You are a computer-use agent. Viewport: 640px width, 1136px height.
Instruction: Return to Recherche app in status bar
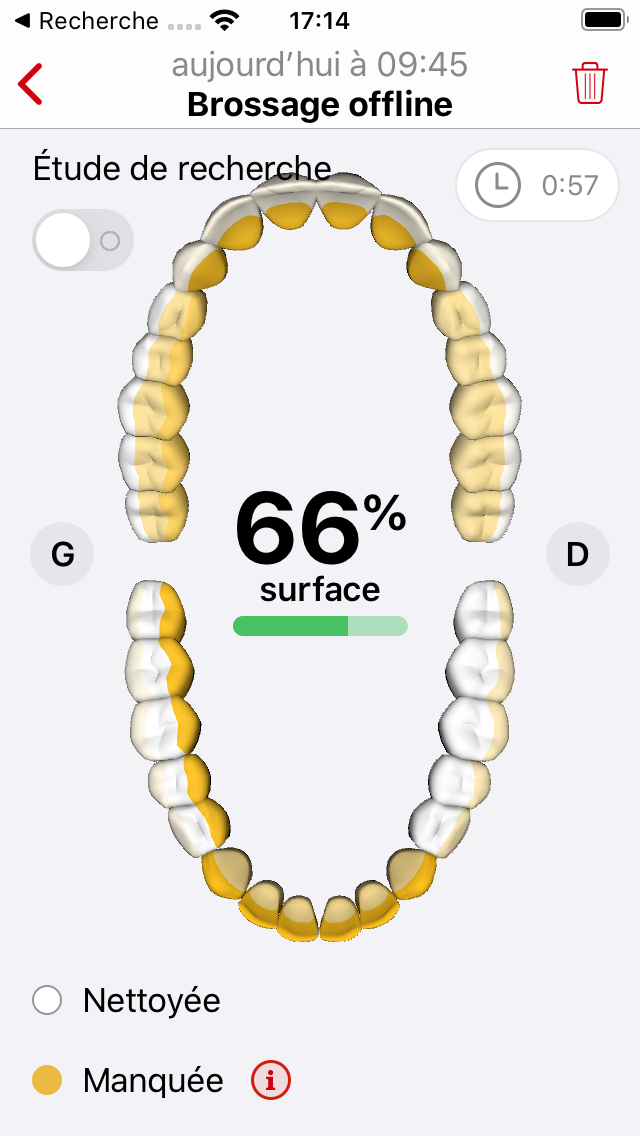(x=86, y=21)
